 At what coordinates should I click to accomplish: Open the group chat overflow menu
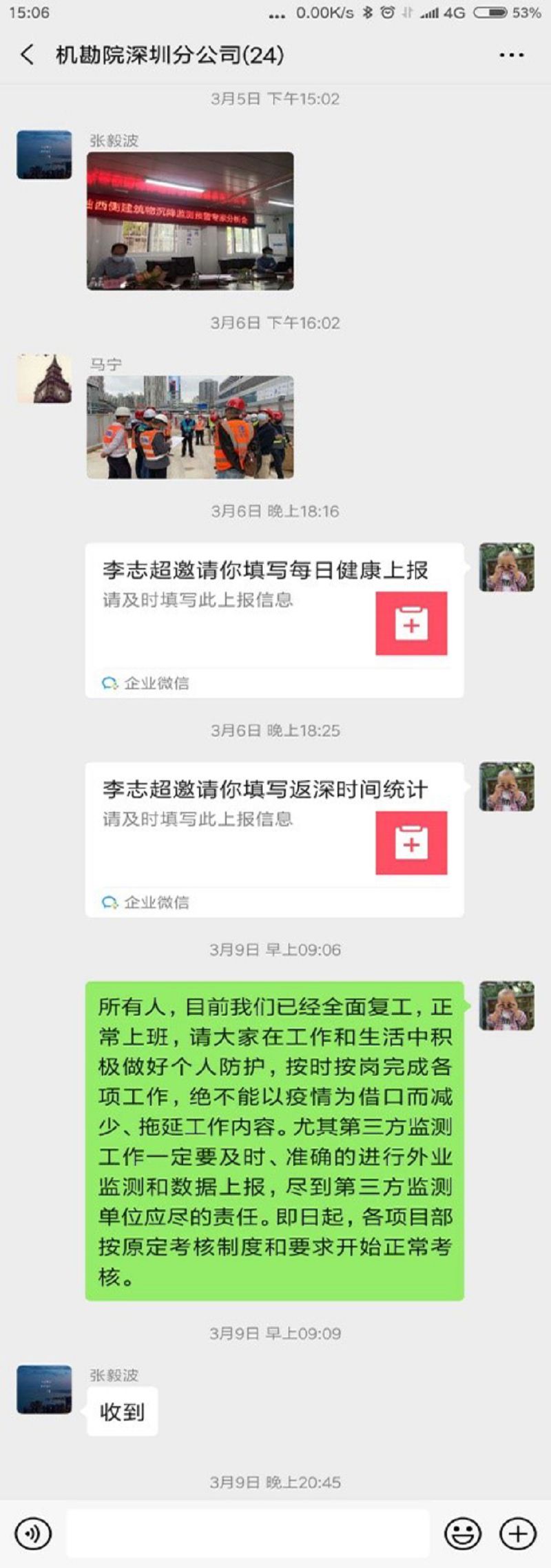click(511, 55)
